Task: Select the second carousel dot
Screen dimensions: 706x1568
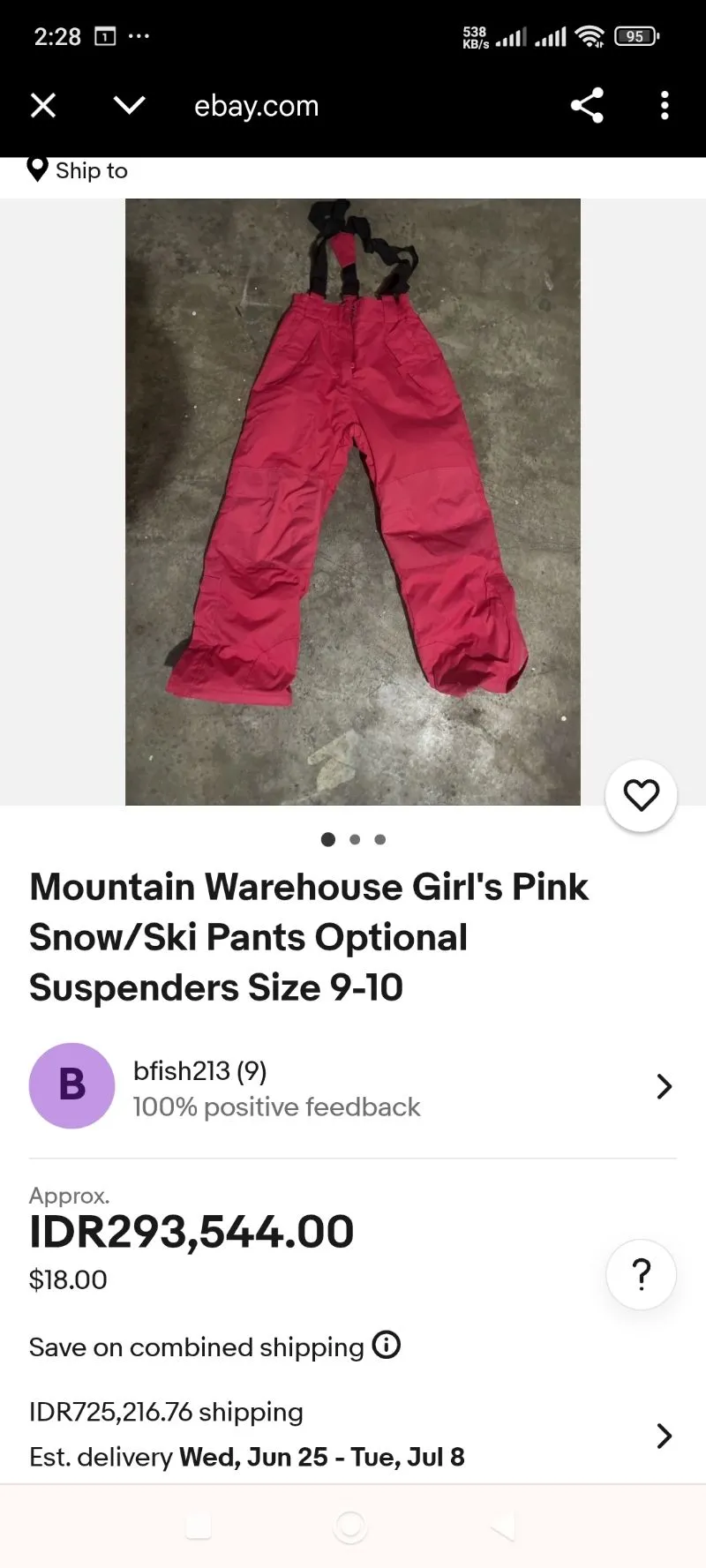Action: (x=355, y=839)
